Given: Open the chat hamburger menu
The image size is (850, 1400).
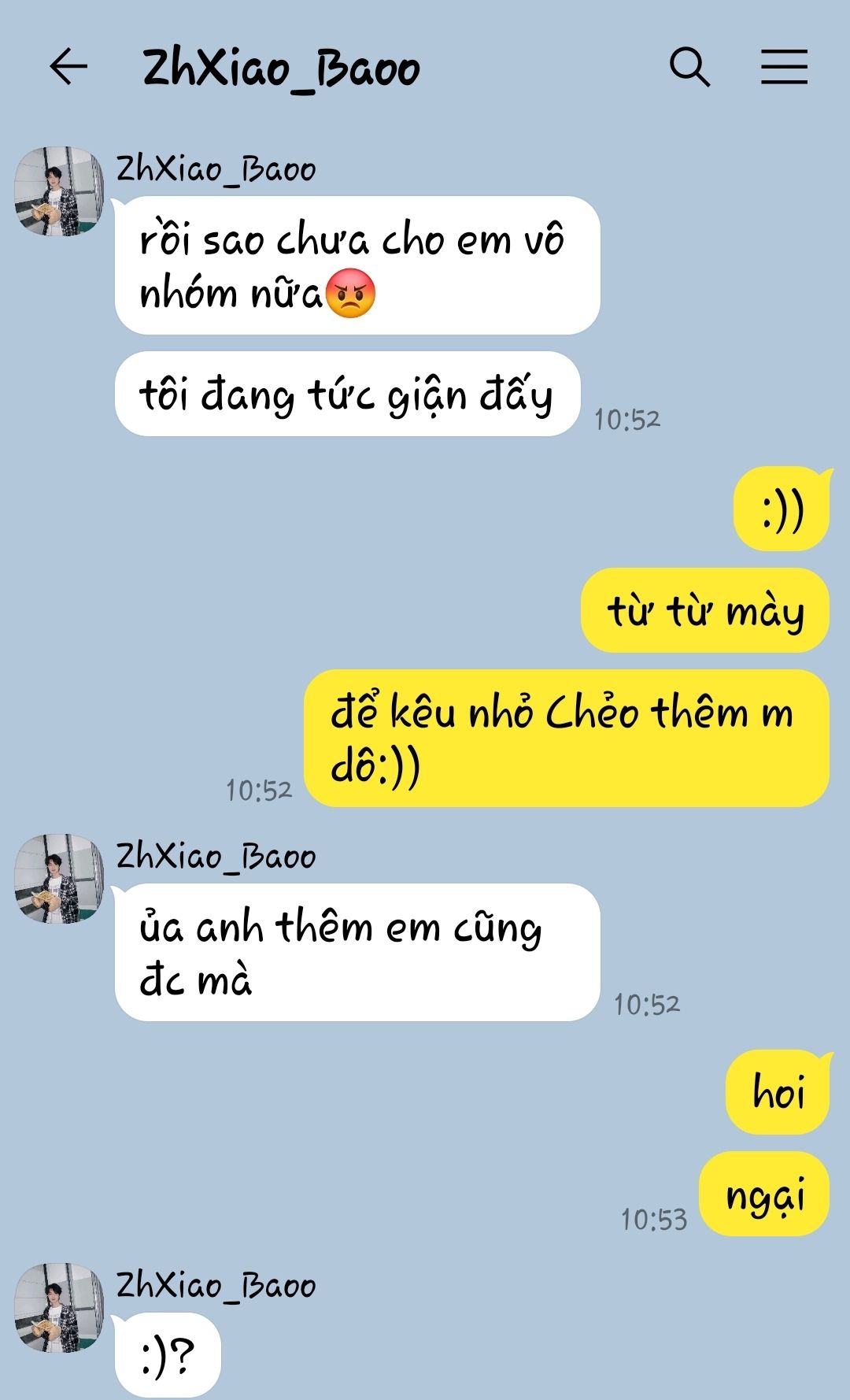Looking at the screenshot, I should point(784,67).
